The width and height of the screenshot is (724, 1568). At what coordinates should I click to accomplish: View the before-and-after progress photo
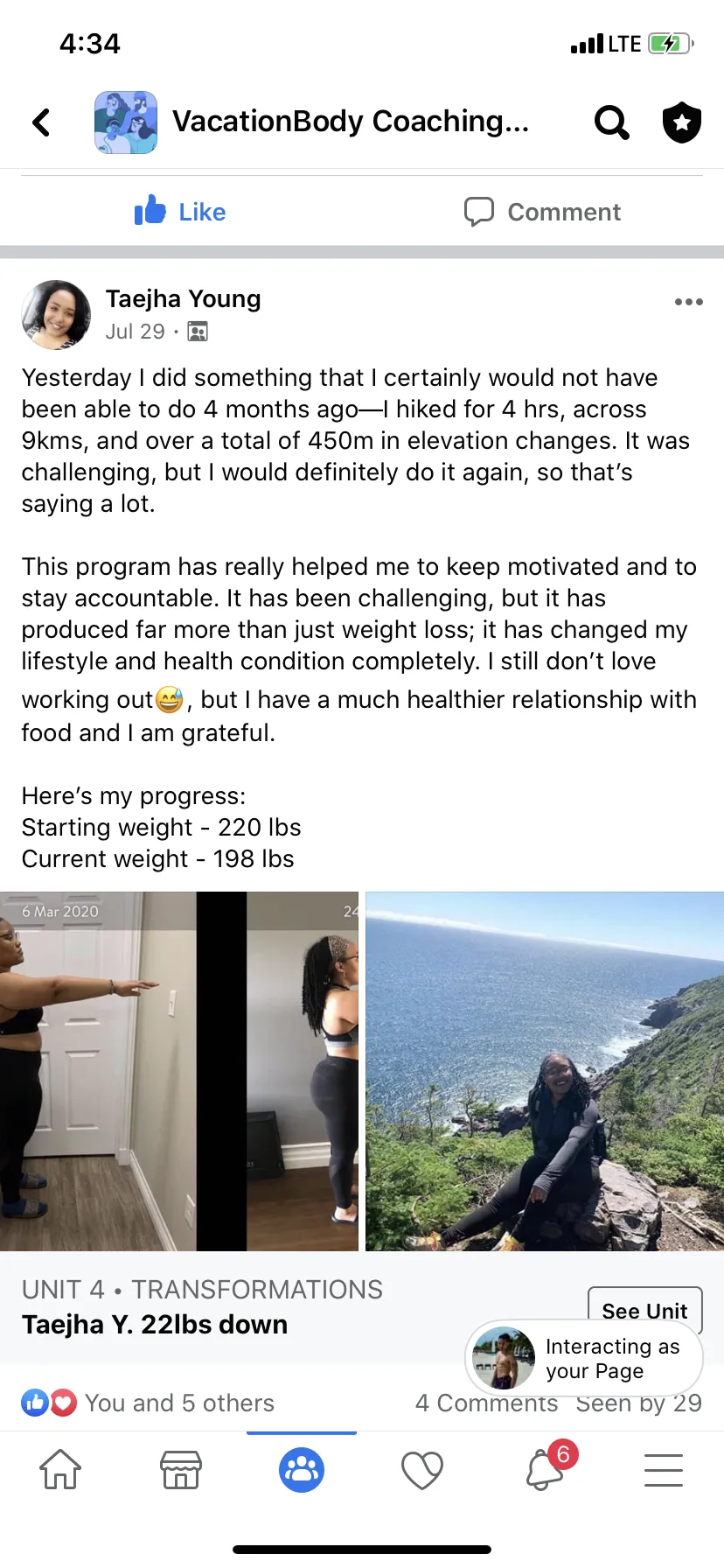pos(178,1071)
